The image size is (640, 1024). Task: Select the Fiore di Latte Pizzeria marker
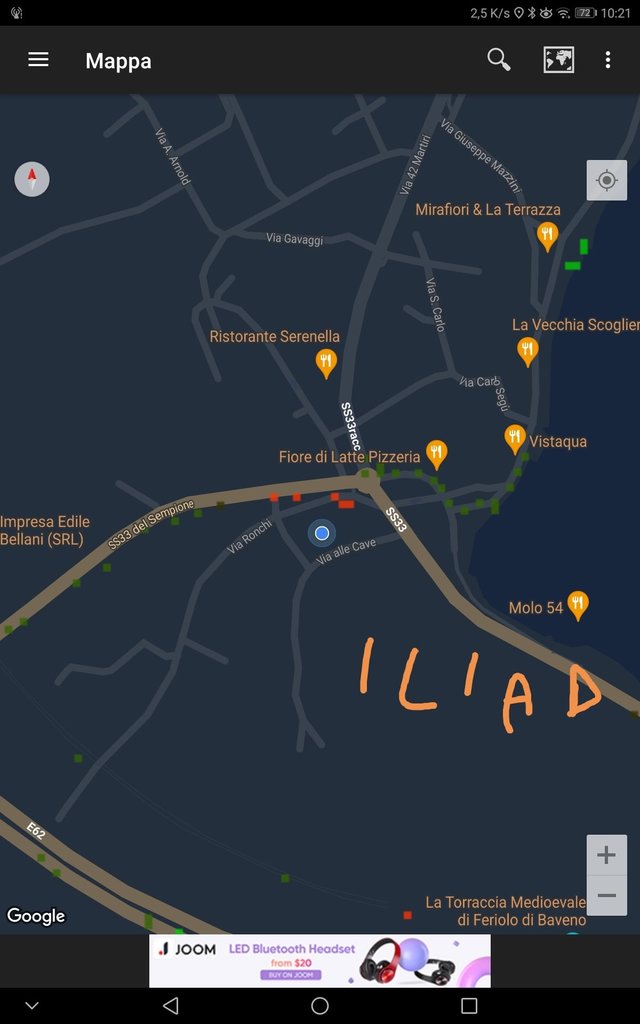436,454
